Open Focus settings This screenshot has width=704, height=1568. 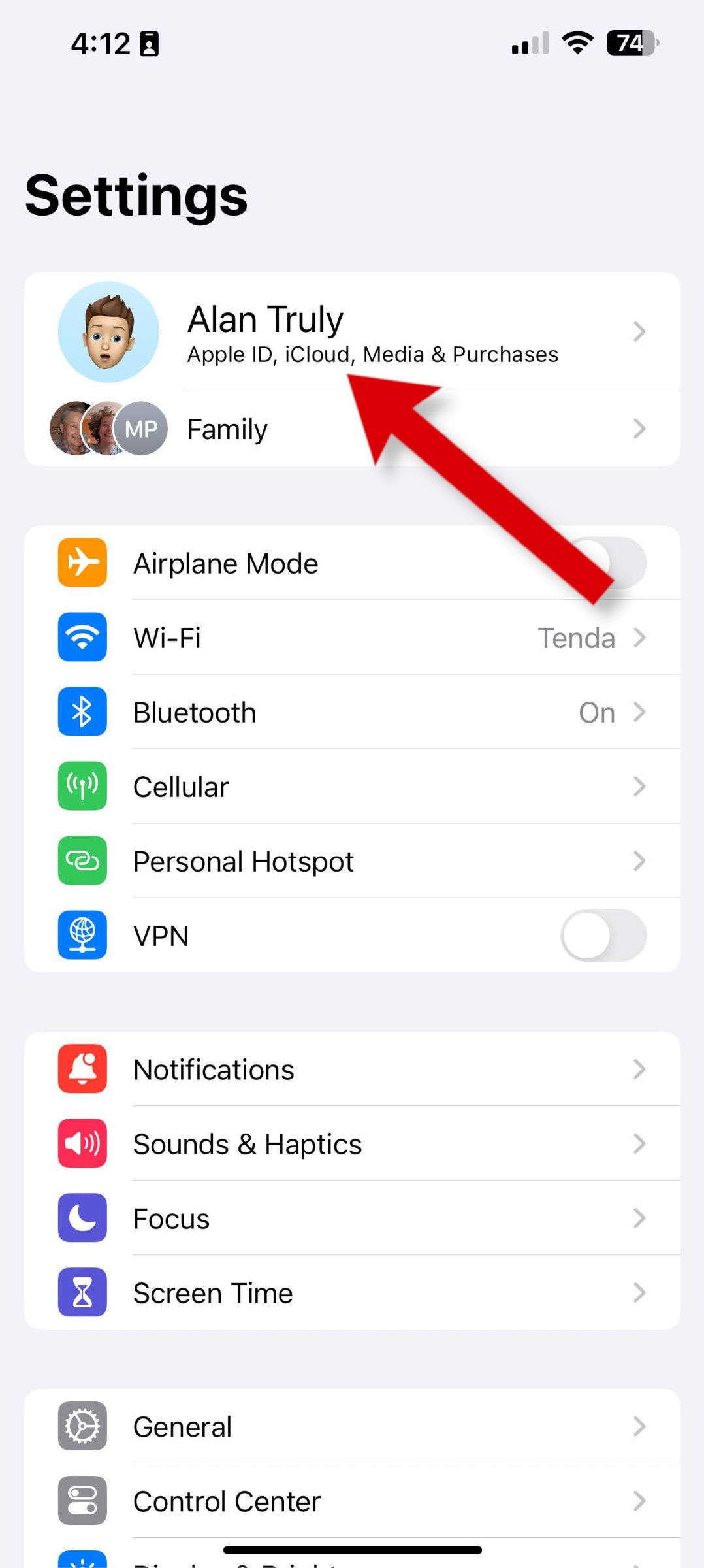(353, 1218)
